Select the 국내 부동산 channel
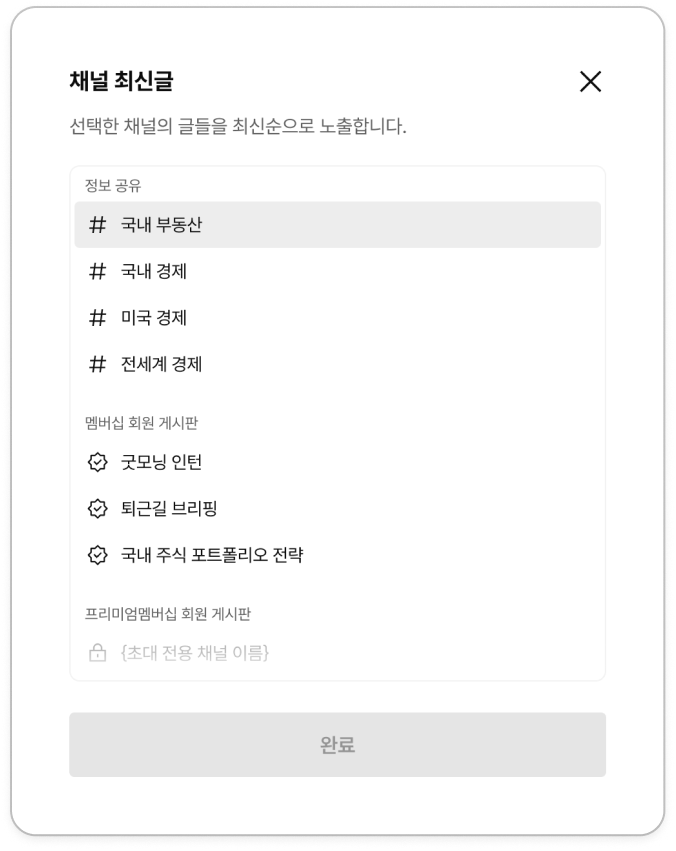This screenshot has width=676, height=851. 337,225
